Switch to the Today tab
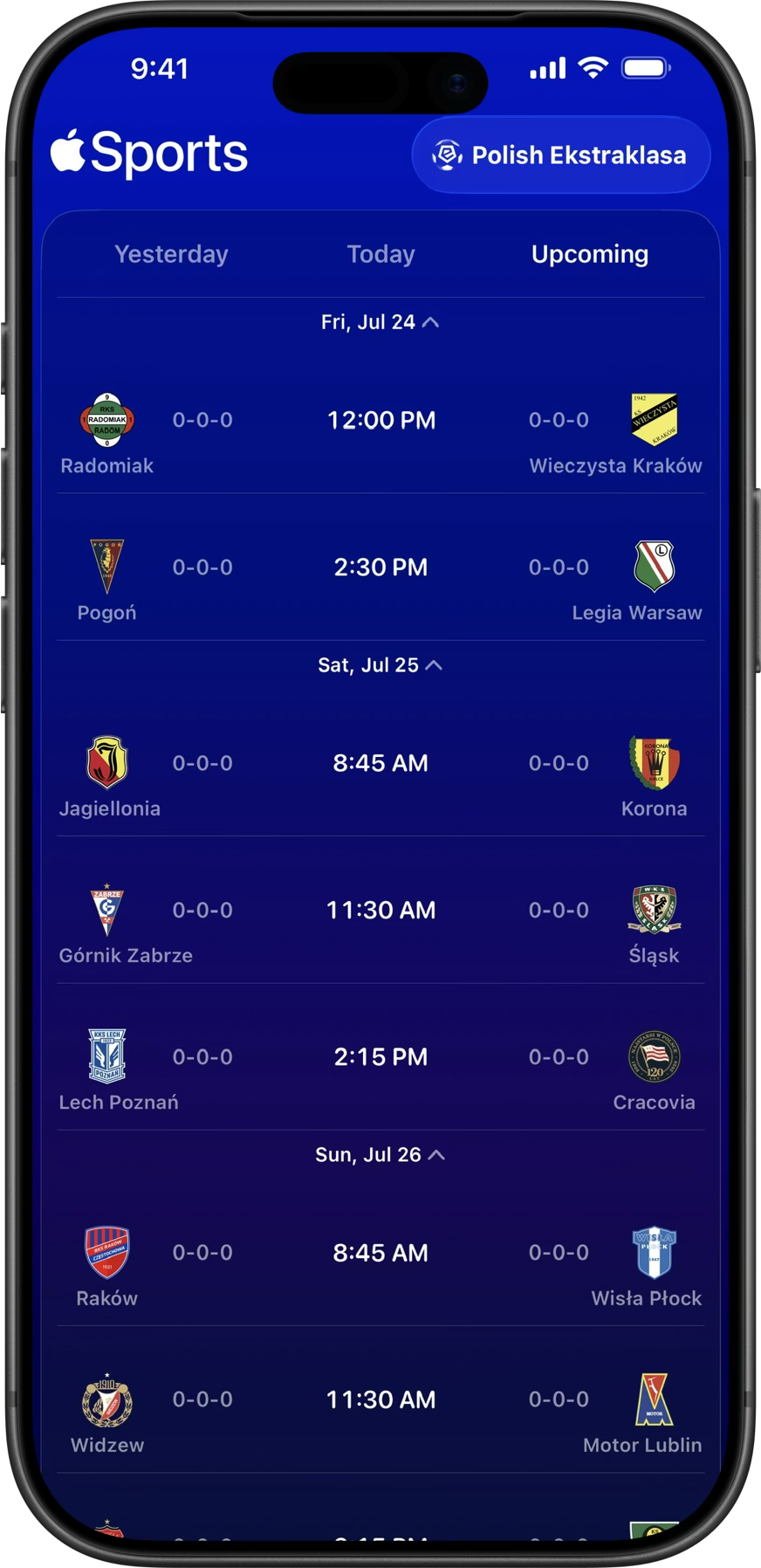 pos(380,254)
